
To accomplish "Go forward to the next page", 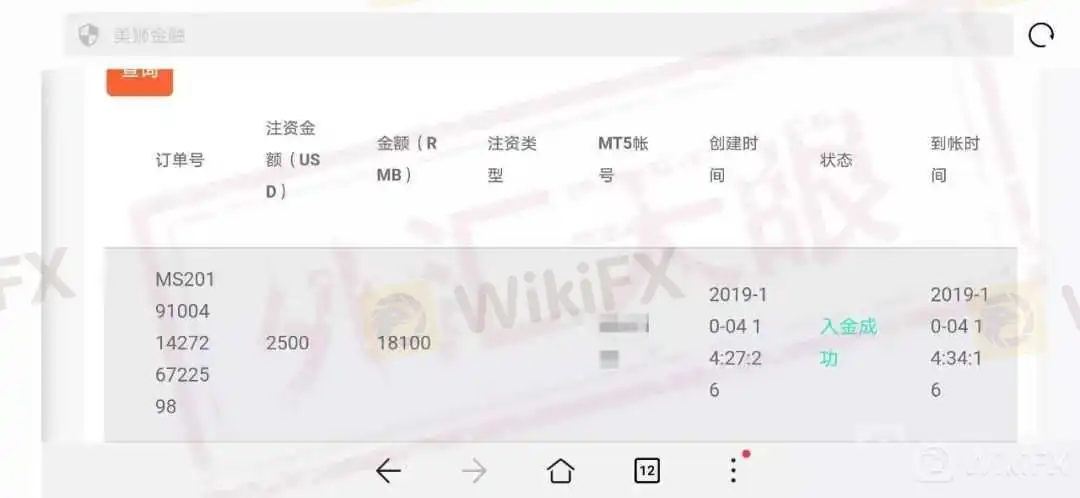I will pyautogui.click(x=474, y=470).
